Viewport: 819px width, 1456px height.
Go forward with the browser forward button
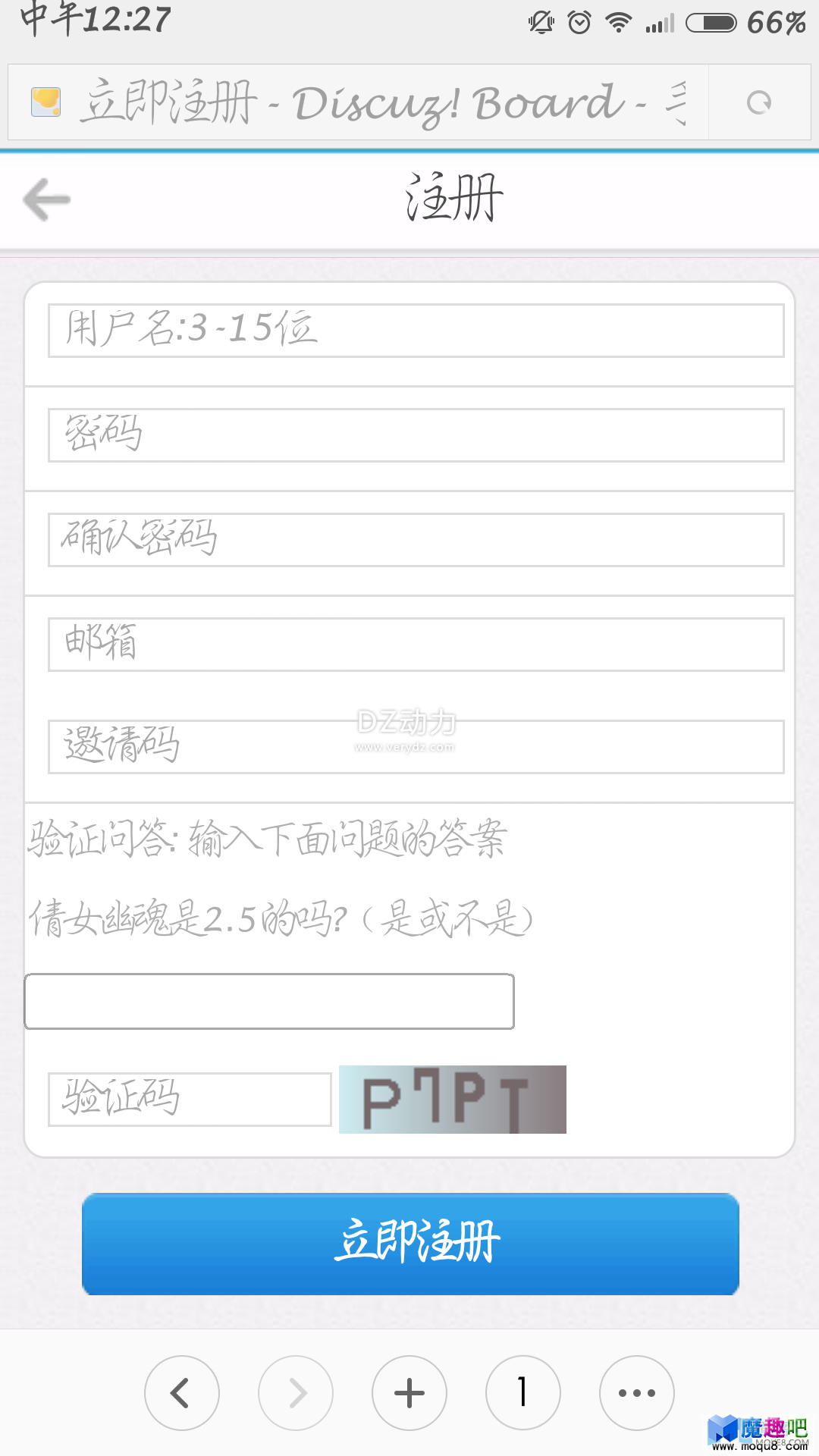[296, 1393]
